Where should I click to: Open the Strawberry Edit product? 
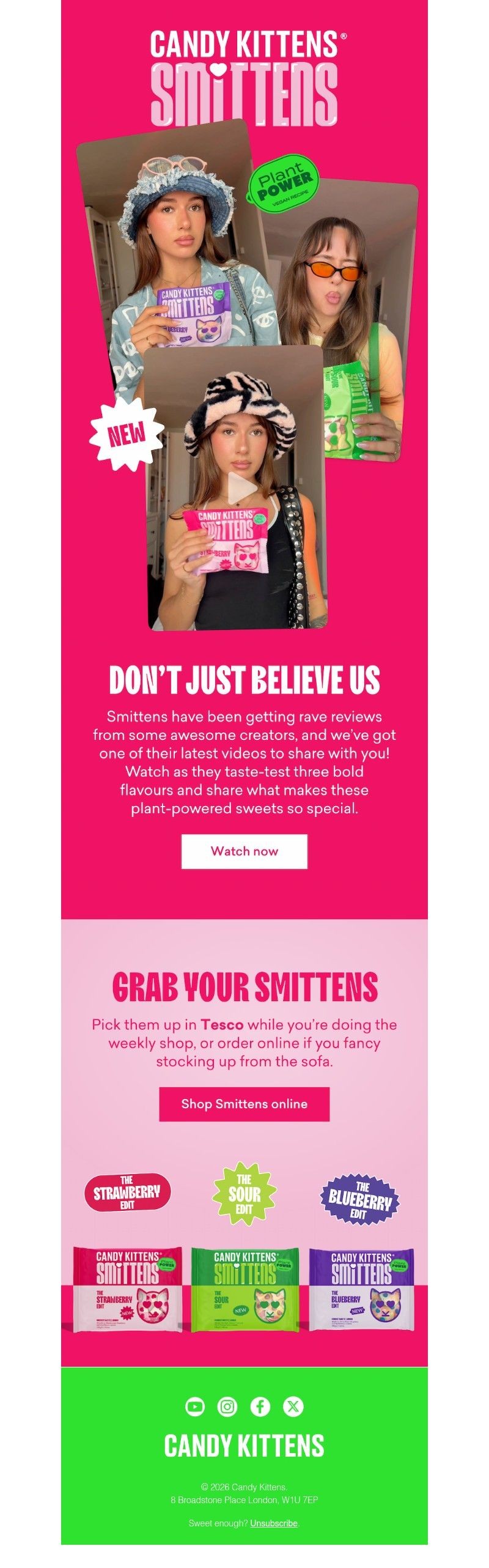coord(127,1289)
